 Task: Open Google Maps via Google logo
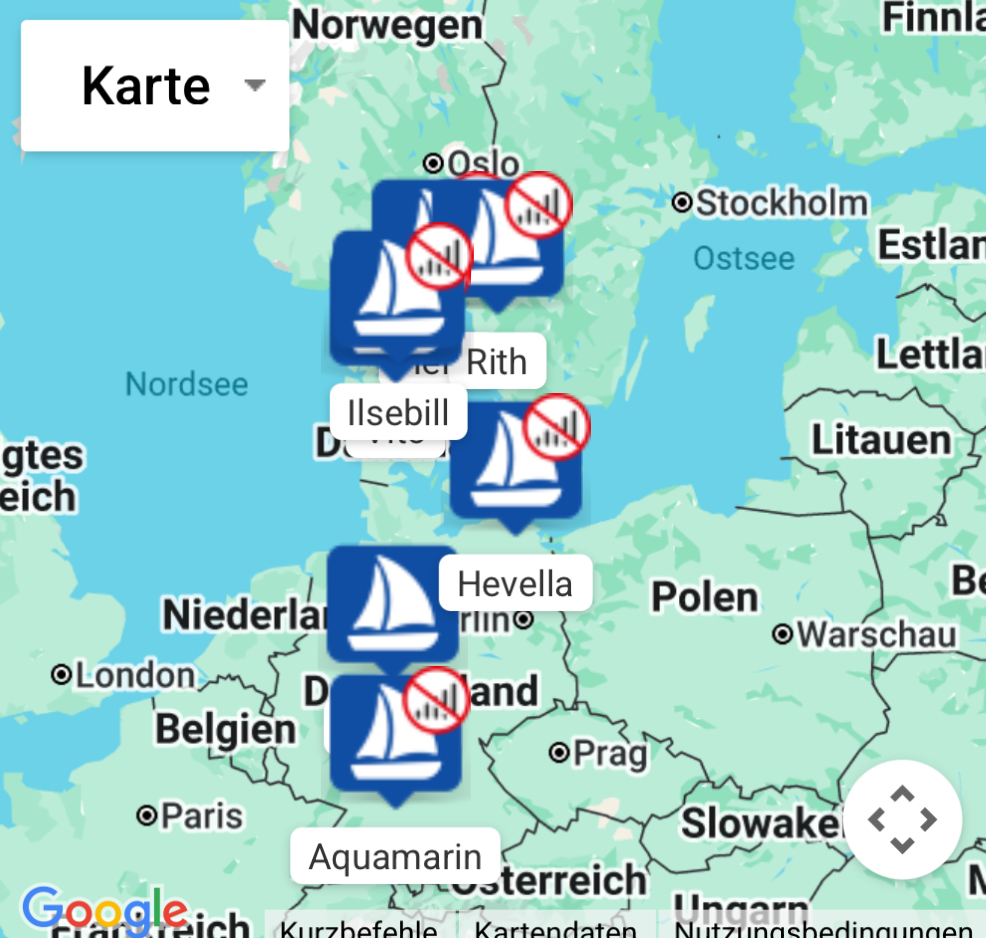coord(104,908)
